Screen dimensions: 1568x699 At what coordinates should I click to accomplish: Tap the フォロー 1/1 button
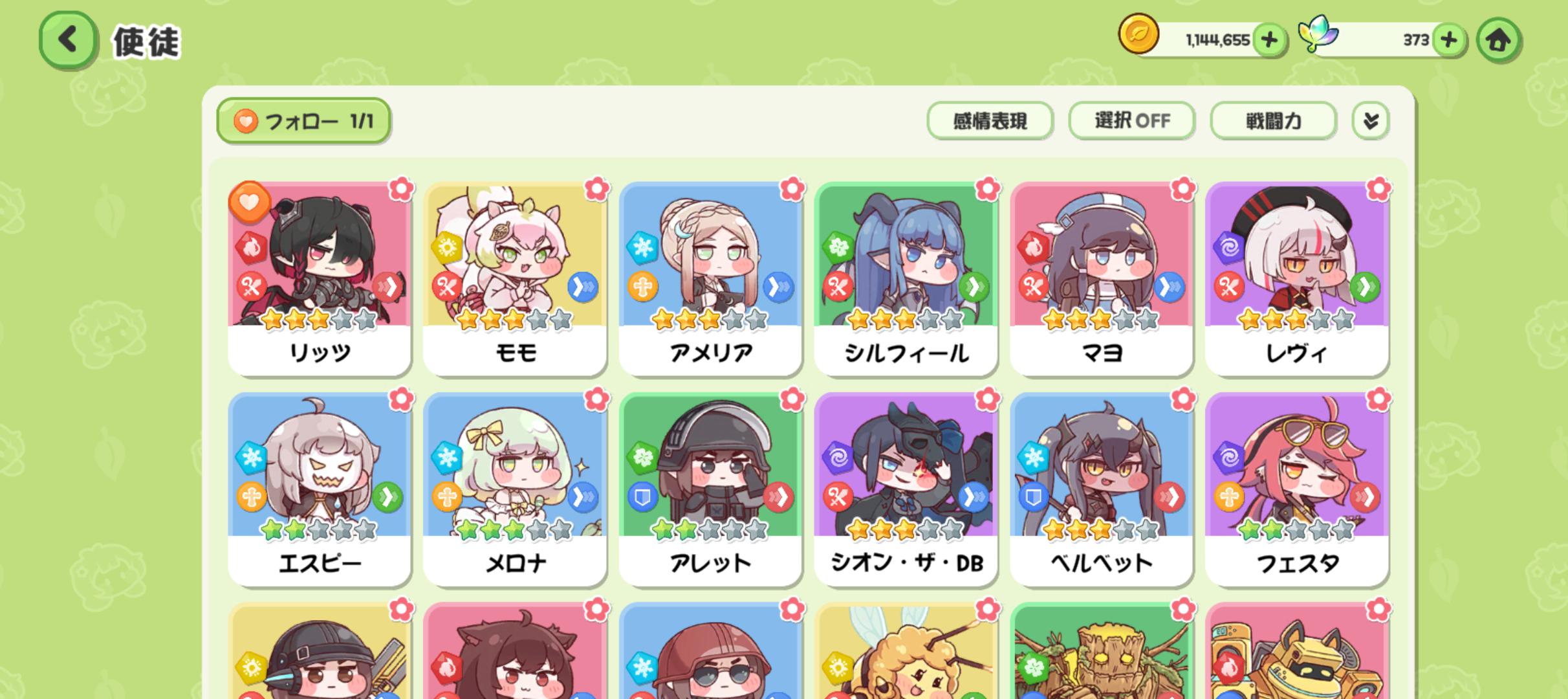303,121
